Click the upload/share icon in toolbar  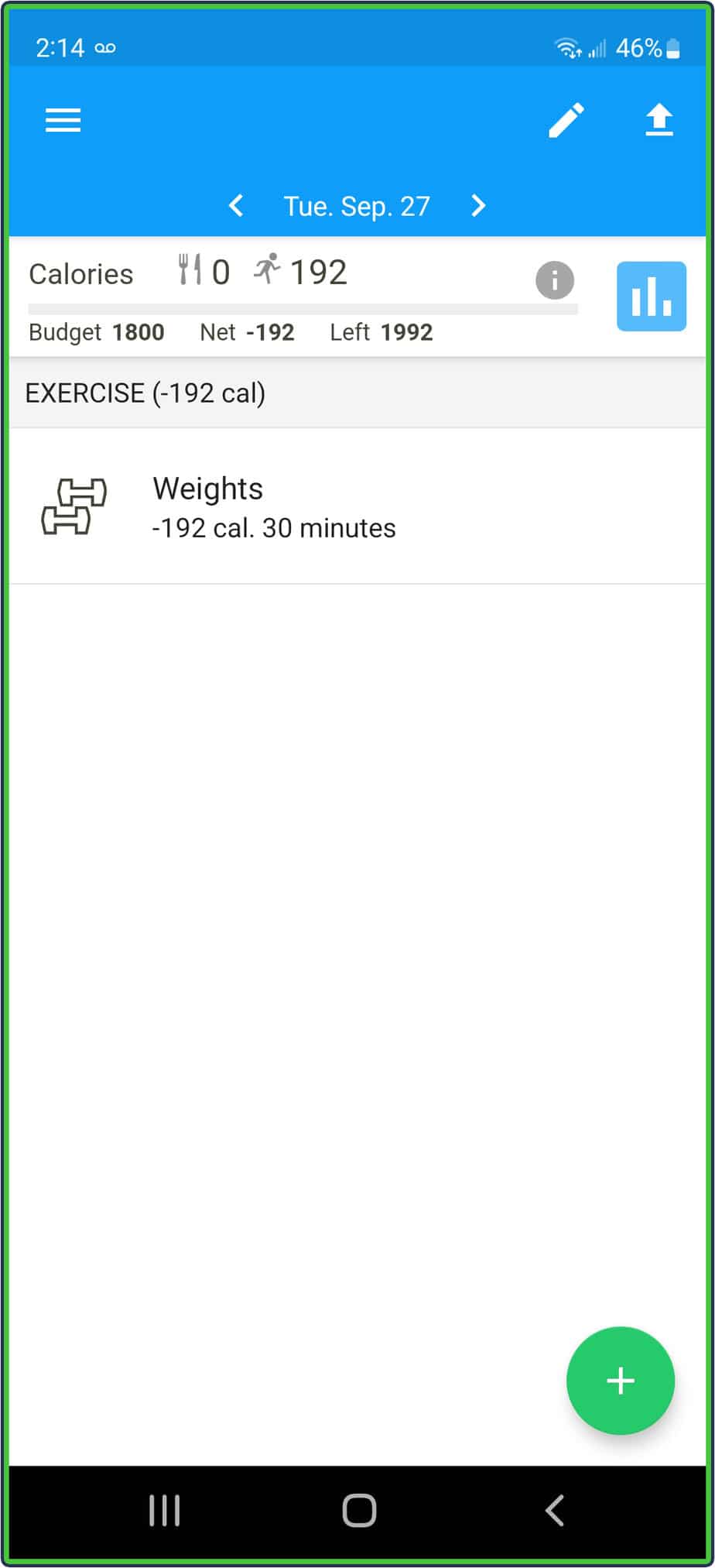click(x=659, y=118)
